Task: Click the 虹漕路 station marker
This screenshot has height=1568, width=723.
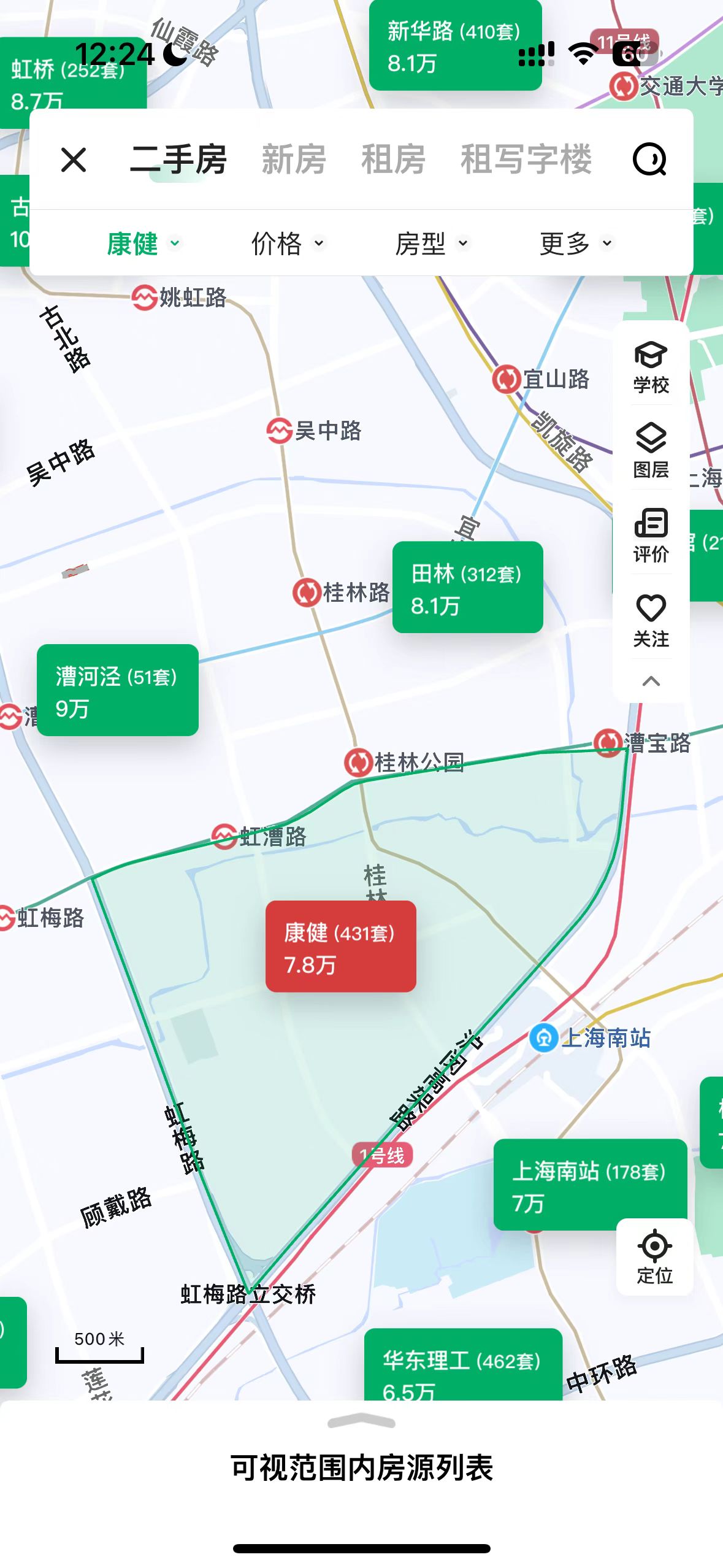Action: pyautogui.click(x=224, y=834)
